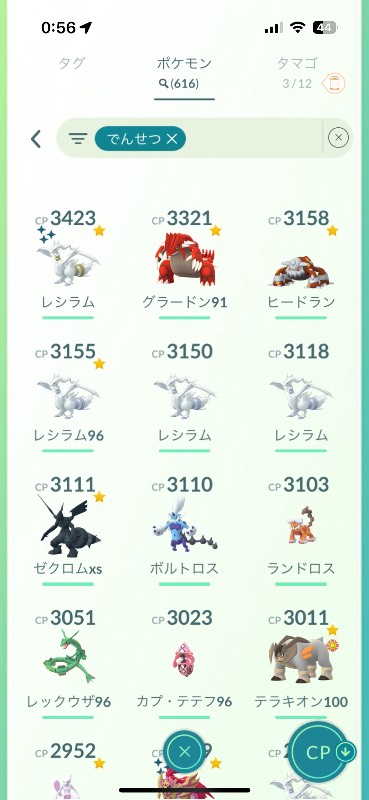369x800 pixels.
Task: Clear the search field with the X
Action: point(338,138)
